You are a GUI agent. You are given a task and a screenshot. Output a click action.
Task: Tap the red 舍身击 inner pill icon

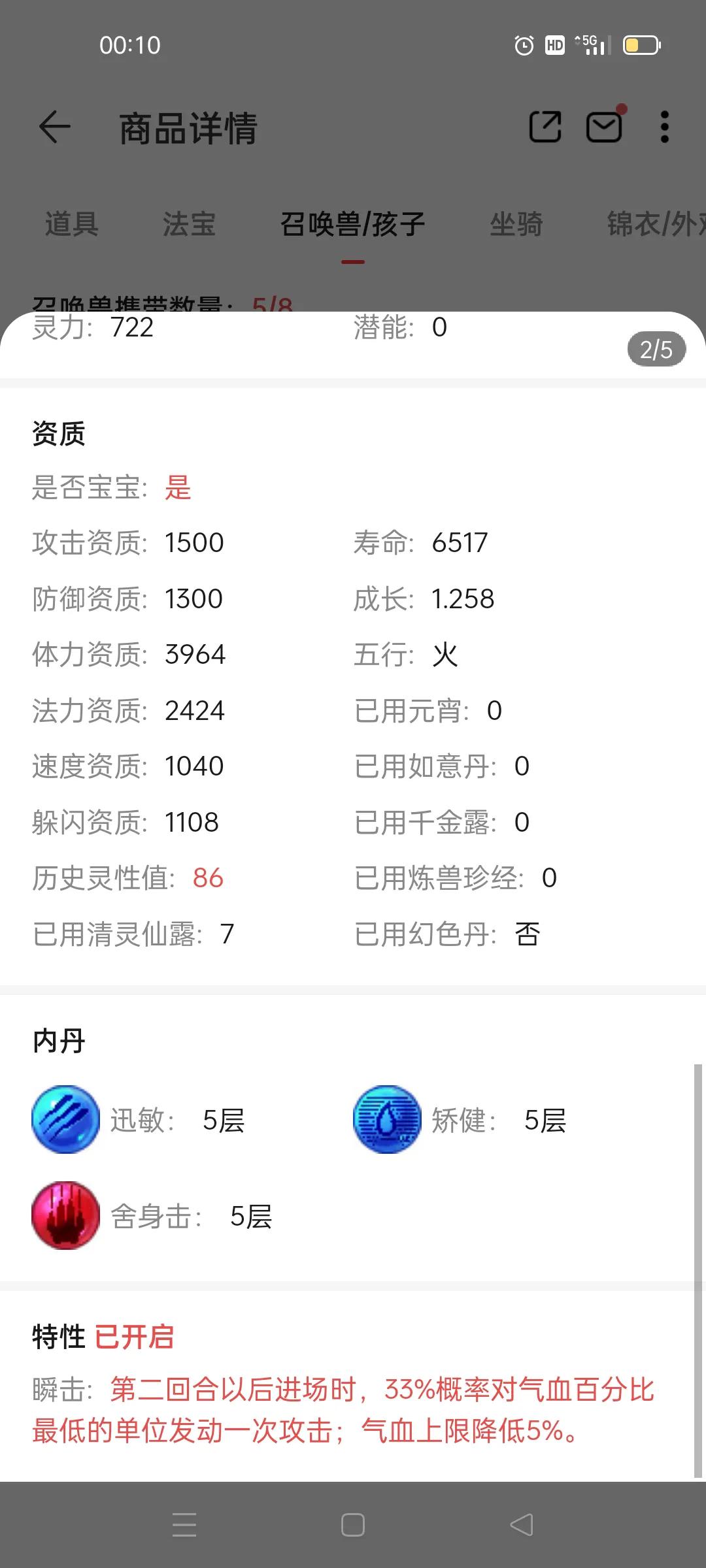pyautogui.click(x=65, y=1217)
